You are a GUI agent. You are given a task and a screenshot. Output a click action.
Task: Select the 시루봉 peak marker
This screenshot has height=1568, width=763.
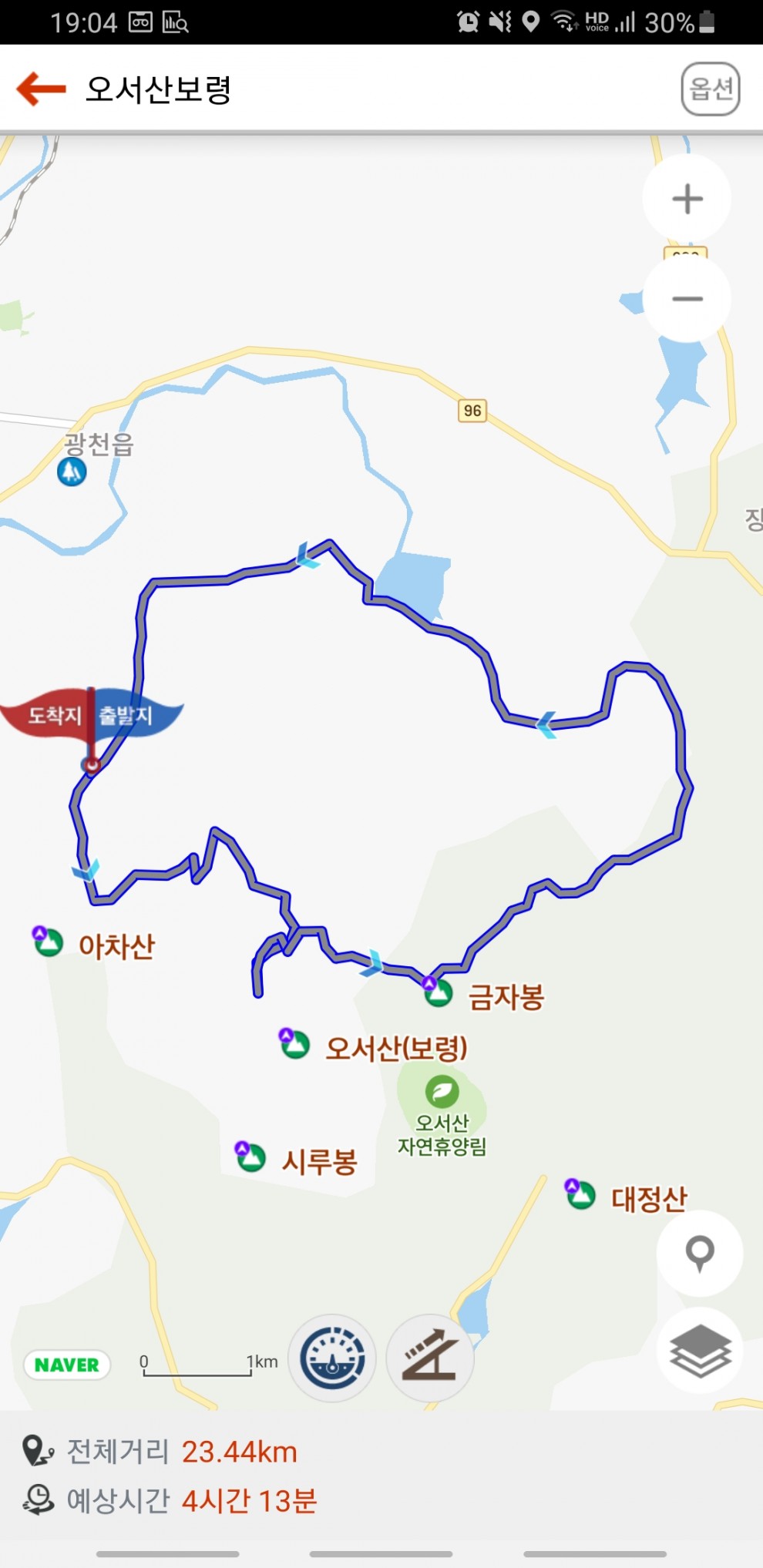click(x=250, y=1157)
